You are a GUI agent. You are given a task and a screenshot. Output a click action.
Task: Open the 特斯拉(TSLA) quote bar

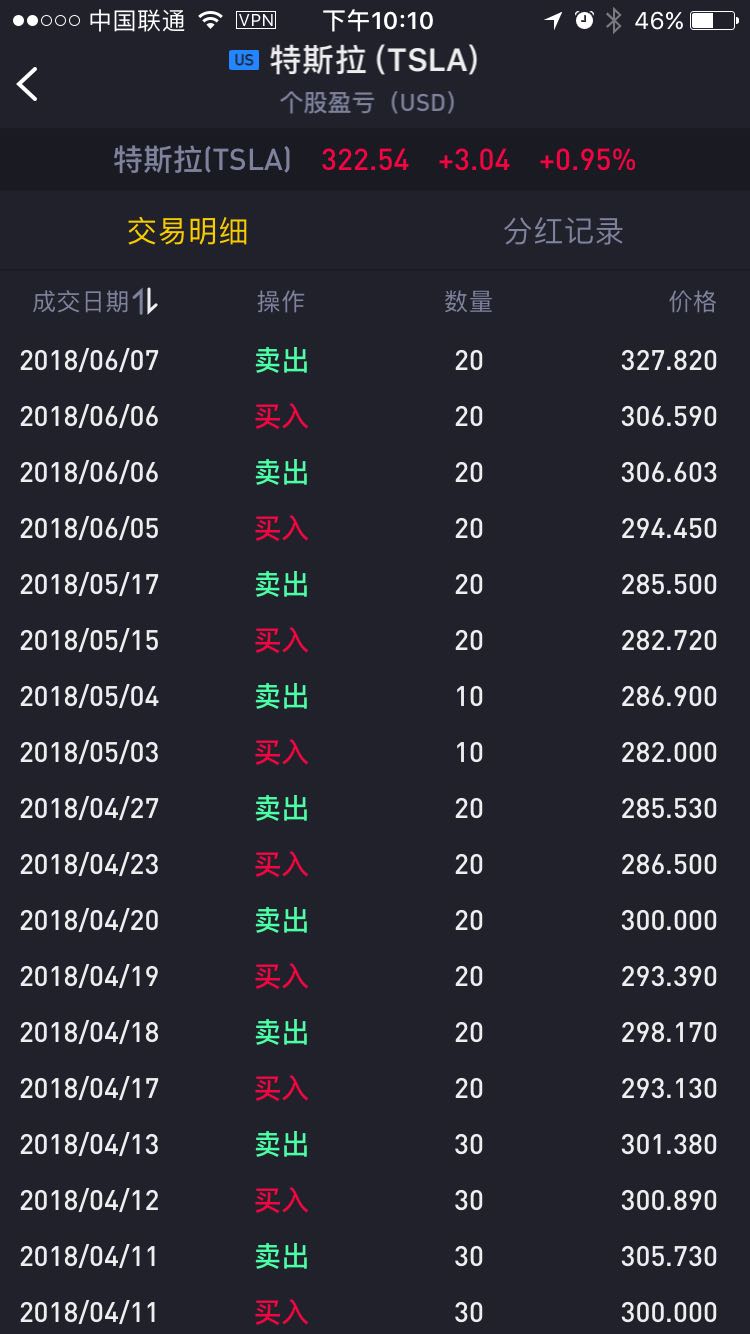(x=375, y=160)
